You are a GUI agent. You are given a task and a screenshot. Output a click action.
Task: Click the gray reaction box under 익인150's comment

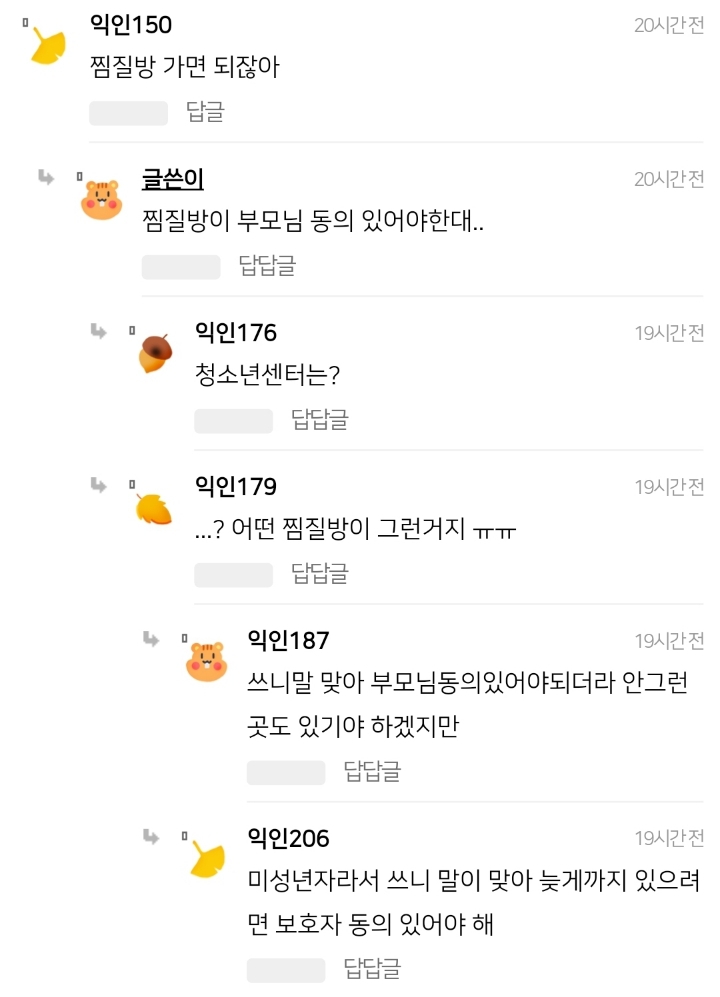[128, 112]
